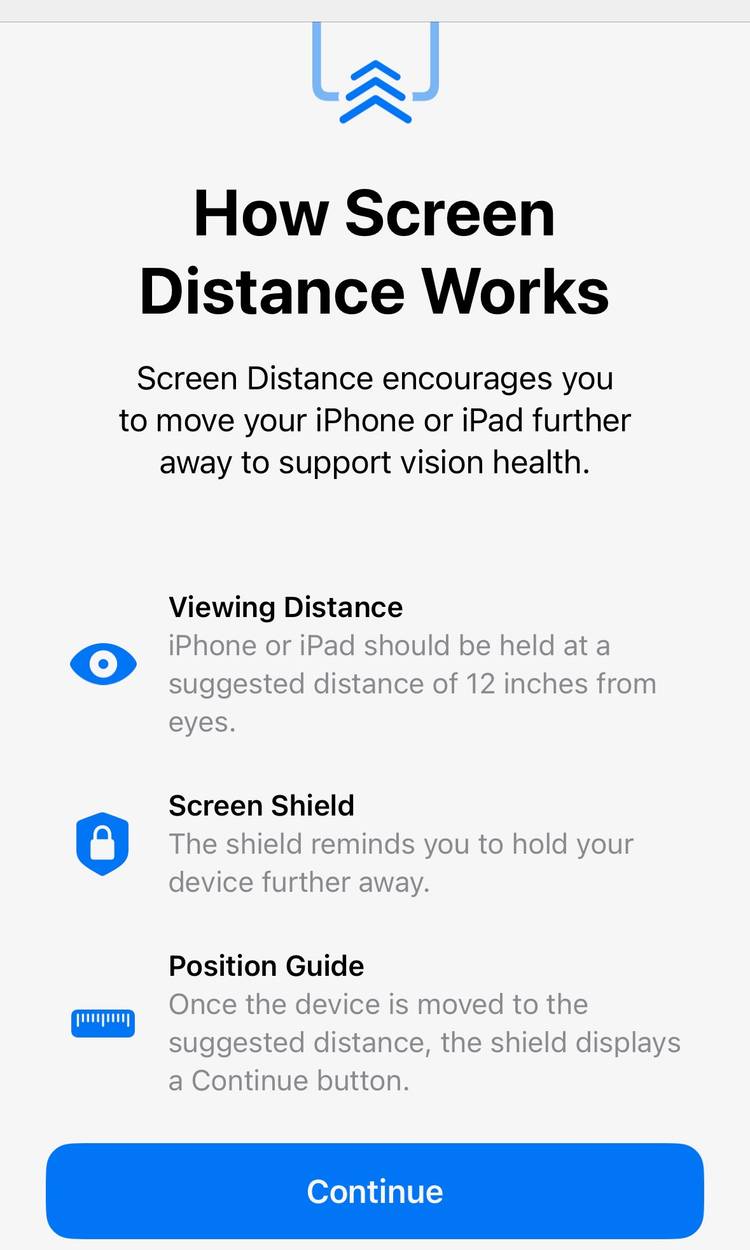
Task: Tap the vision health description paragraph
Action: [375, 420]
